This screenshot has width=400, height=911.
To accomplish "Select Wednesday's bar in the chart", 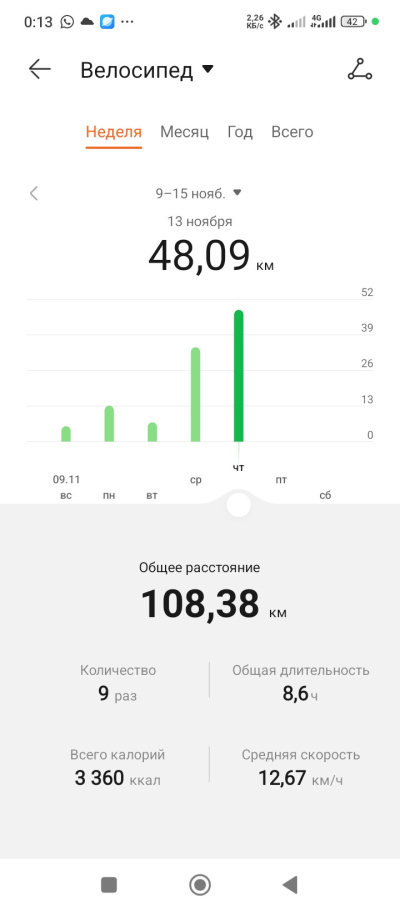I will pos(195,394).
